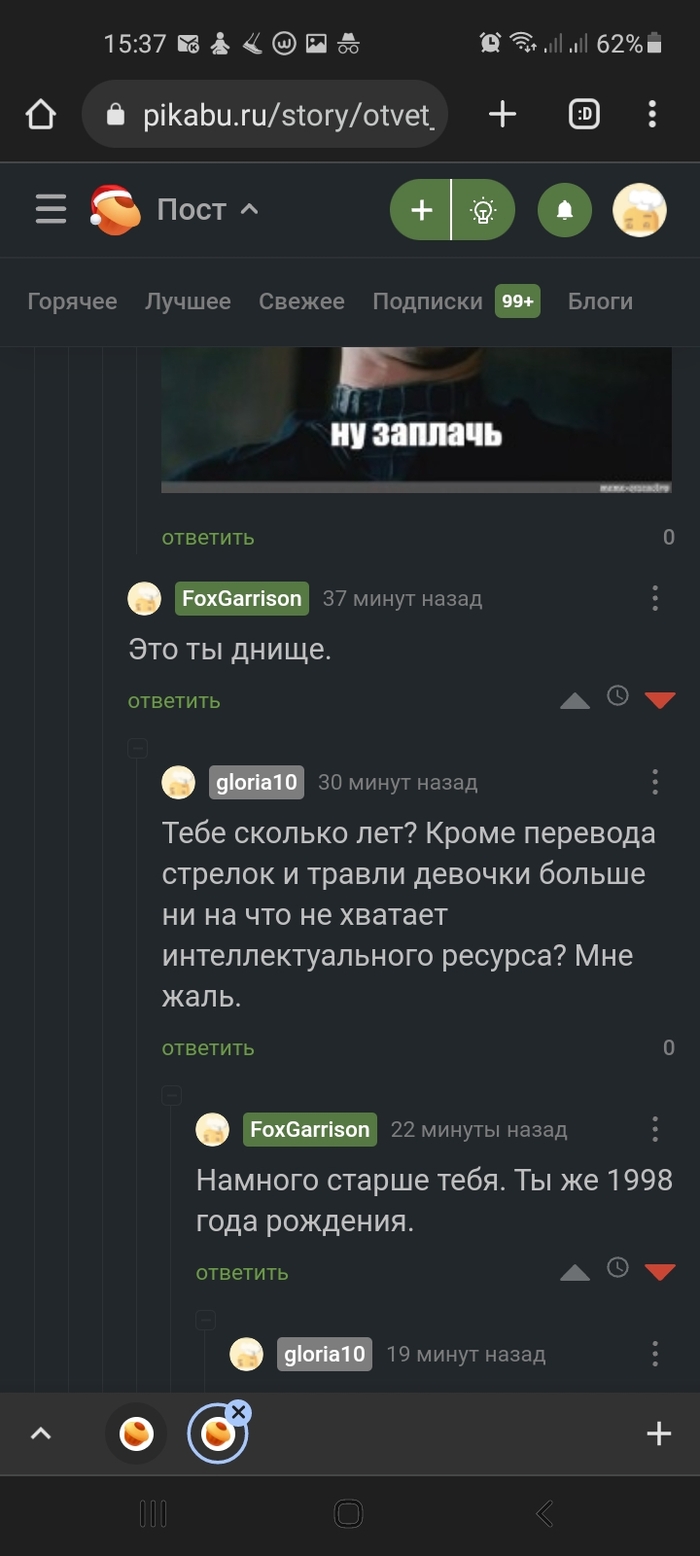The image size is (700, 1556).
Task: Switch to the Горячее tab
Action: (x=72, y=301)
